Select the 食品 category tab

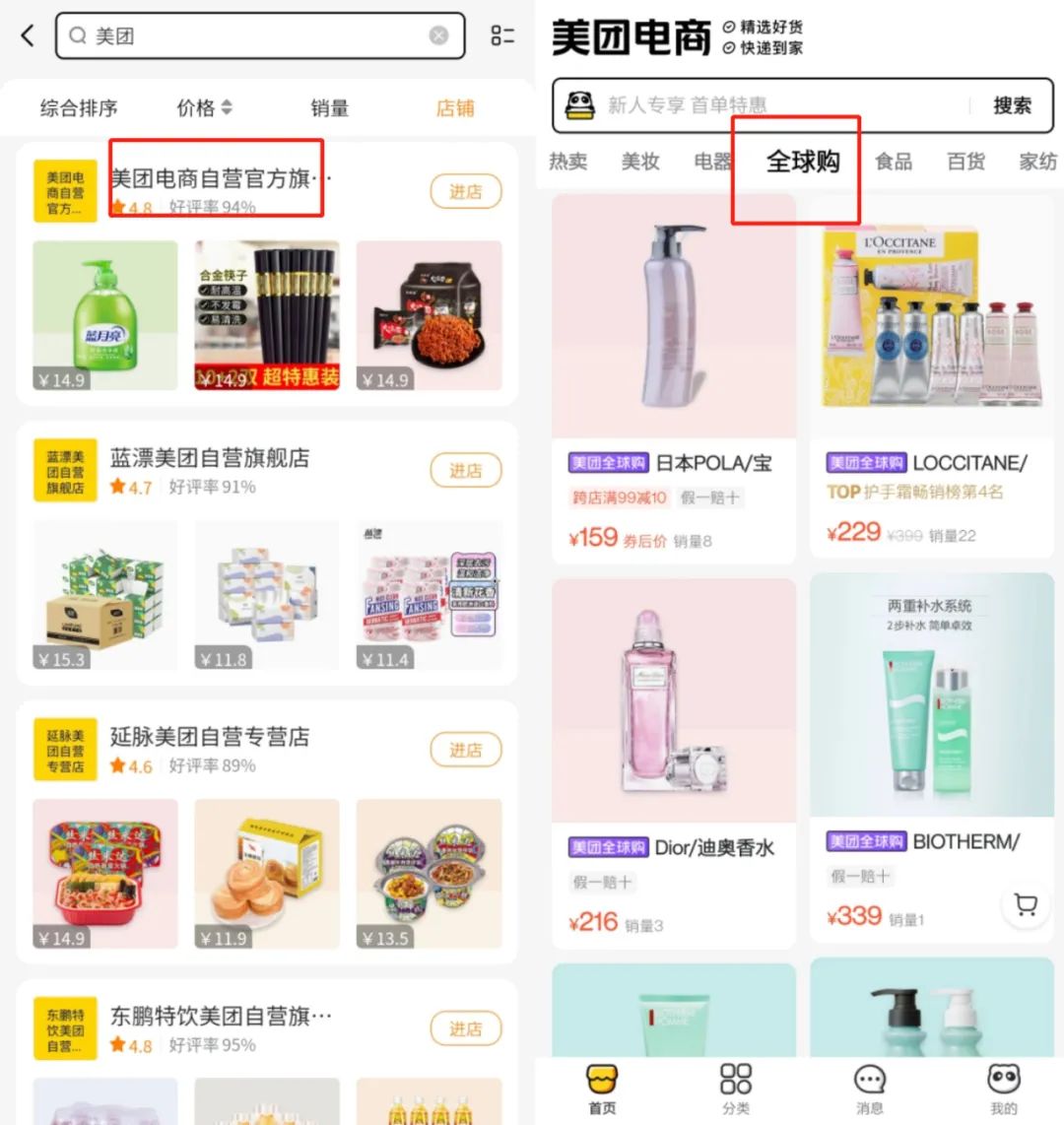pos(894,162)
